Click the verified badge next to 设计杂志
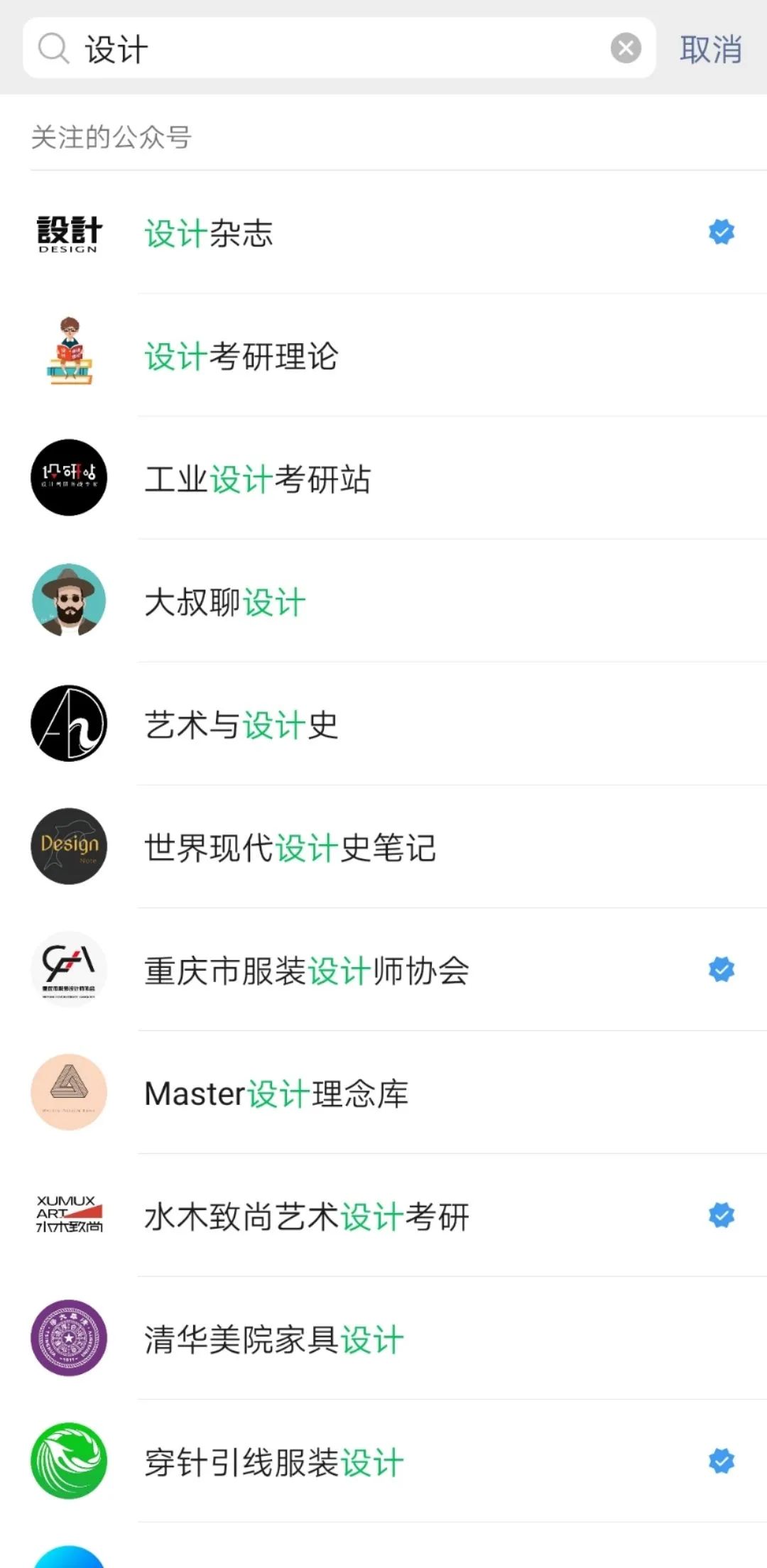This screenshot has width=767, height=1568. [721, 232]
